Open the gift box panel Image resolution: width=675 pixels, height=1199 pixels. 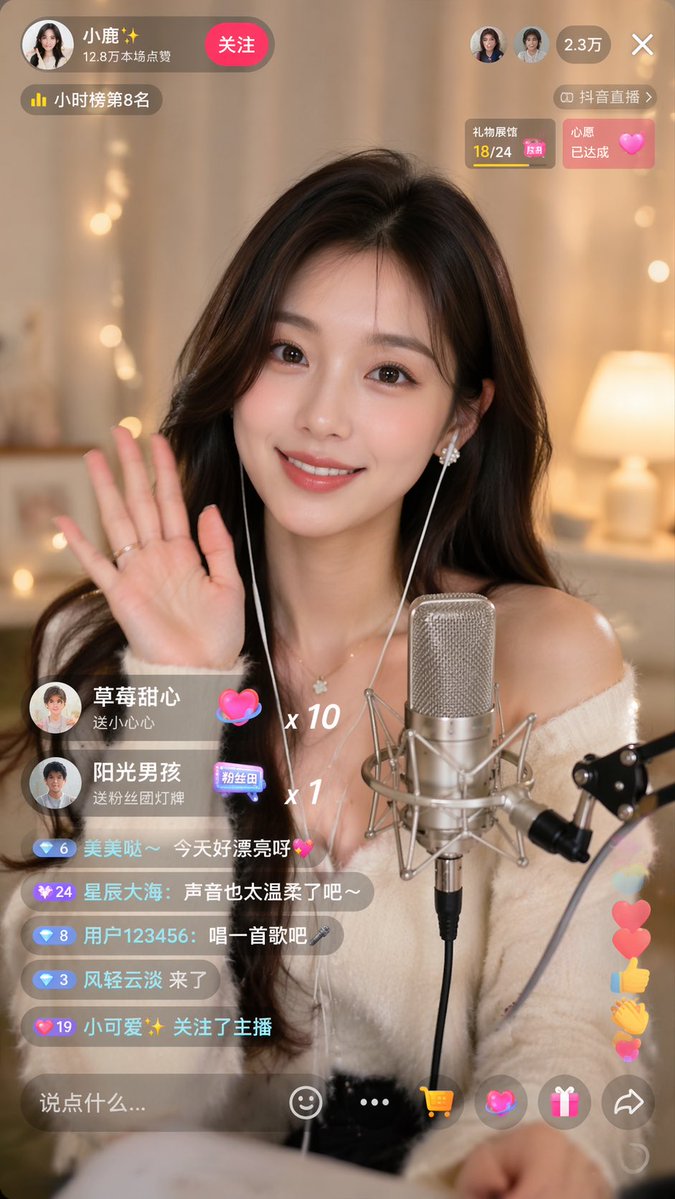564,1102
